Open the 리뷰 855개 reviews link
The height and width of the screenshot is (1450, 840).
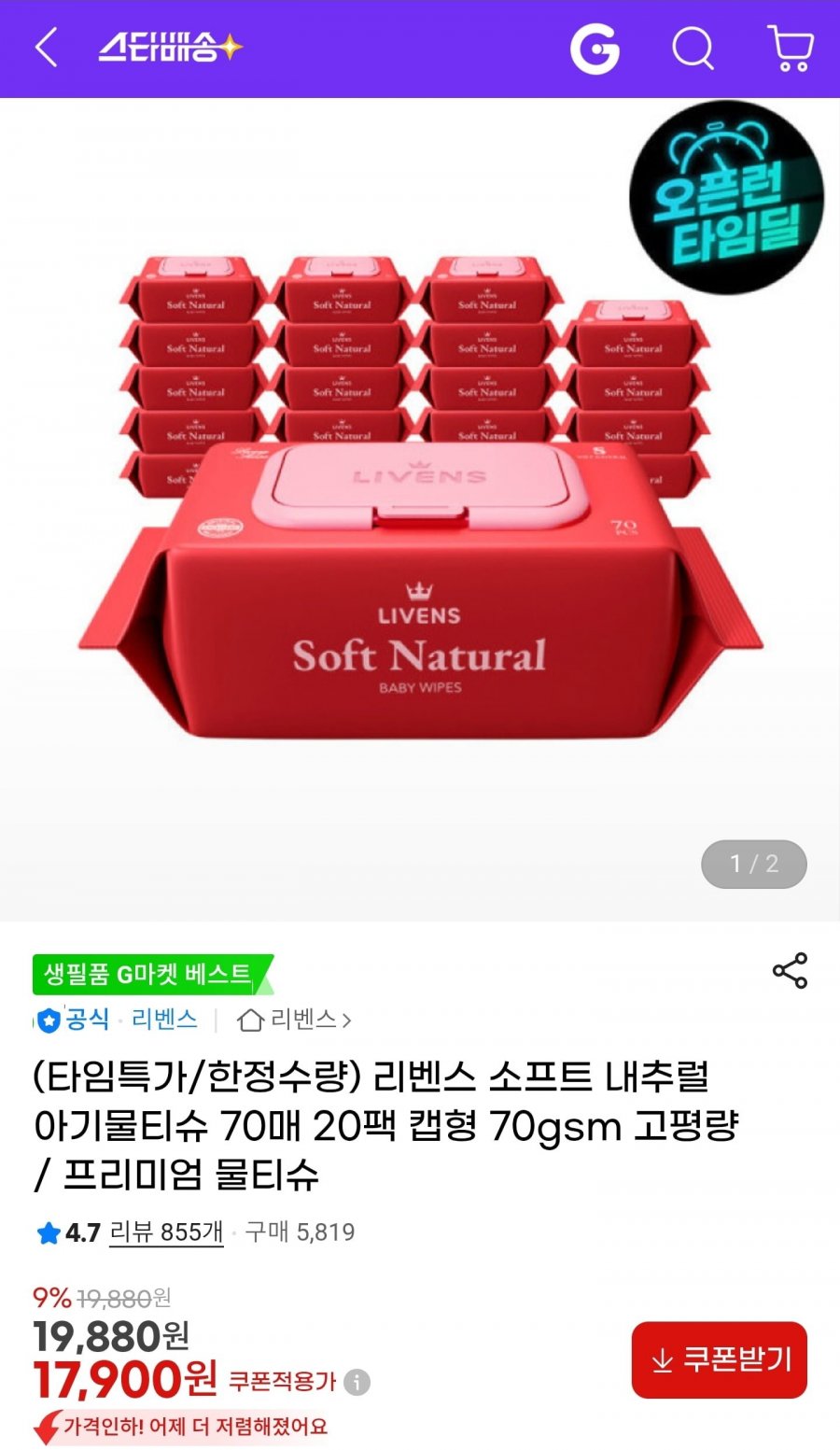[166, 1232]
